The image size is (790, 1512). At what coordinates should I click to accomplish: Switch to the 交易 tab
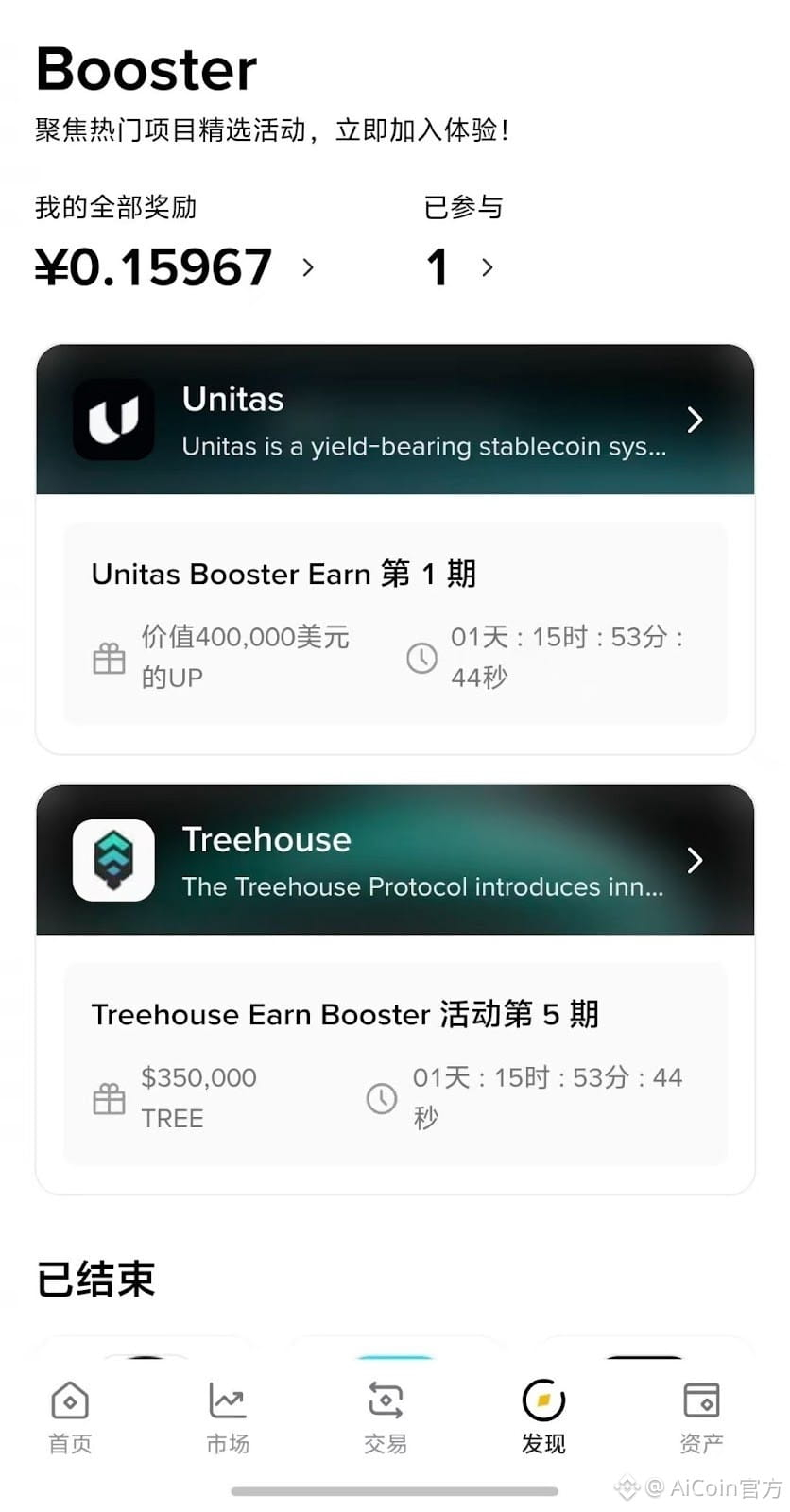pos(386,1416)
